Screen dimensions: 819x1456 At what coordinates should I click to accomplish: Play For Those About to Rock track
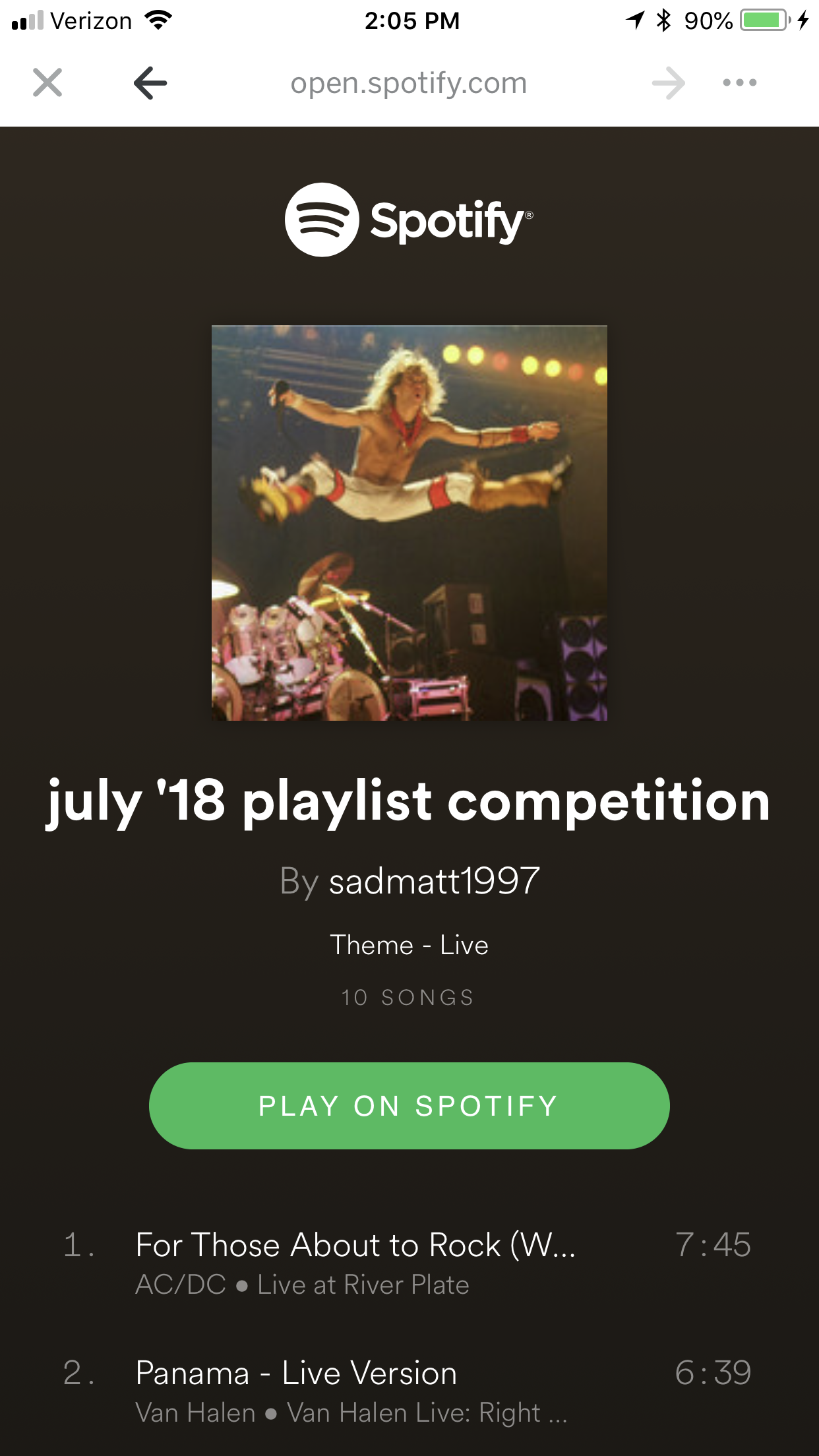click(409, 1263)
